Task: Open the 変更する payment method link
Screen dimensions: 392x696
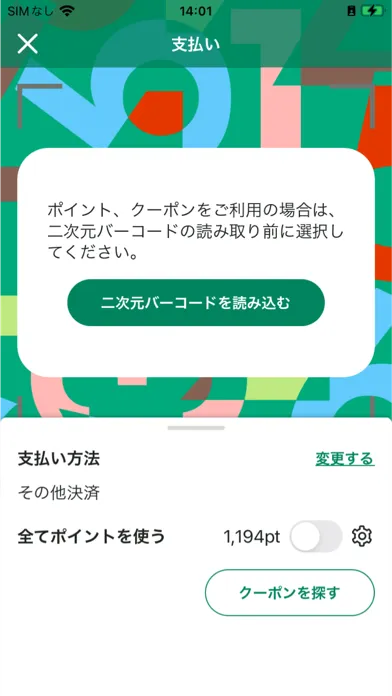Action: [x=345, y=459]
